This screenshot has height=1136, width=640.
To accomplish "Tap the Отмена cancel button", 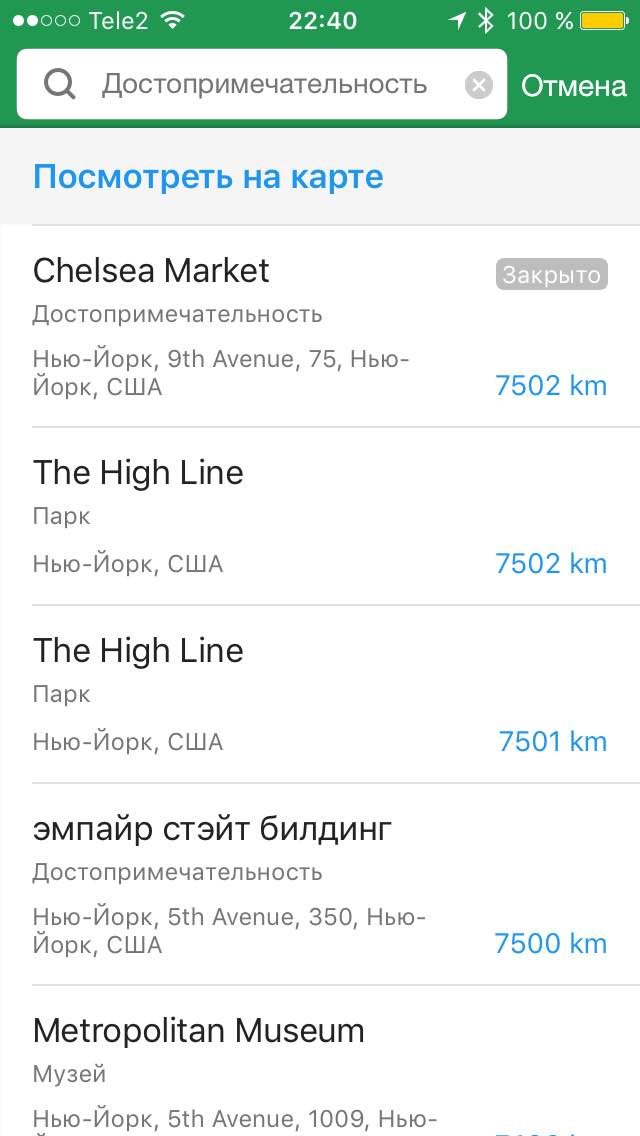I will (573, 85).
